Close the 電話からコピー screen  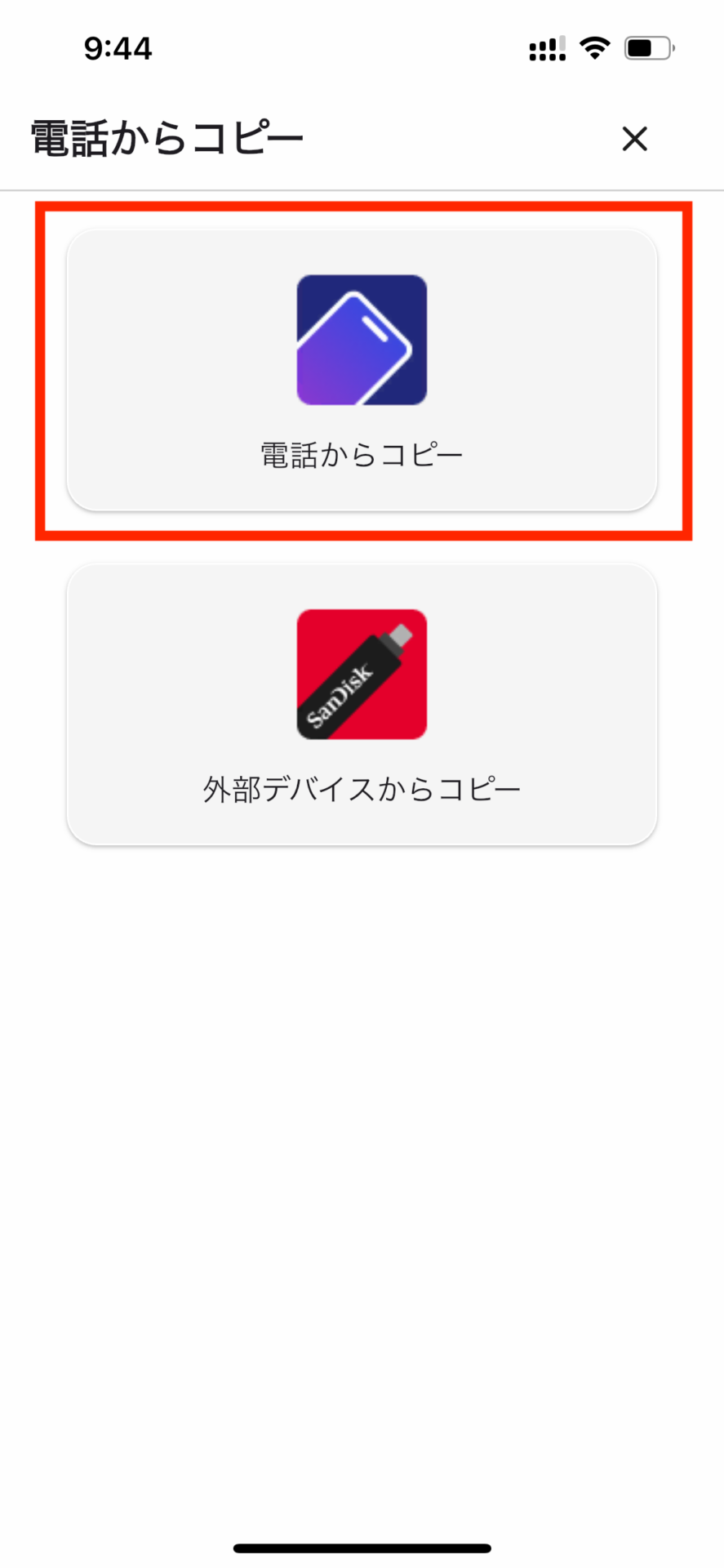pos(634,139)
